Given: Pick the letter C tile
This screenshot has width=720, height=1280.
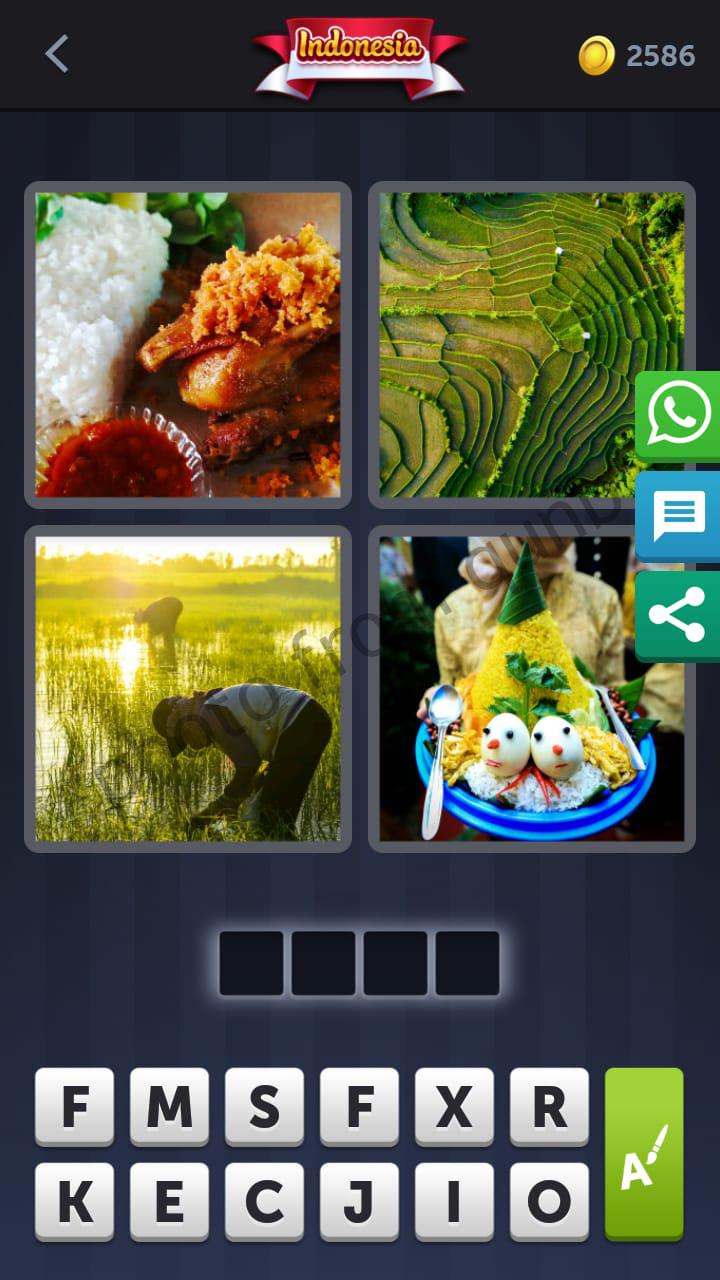Looking at the screenshot, I should 264,1202.
